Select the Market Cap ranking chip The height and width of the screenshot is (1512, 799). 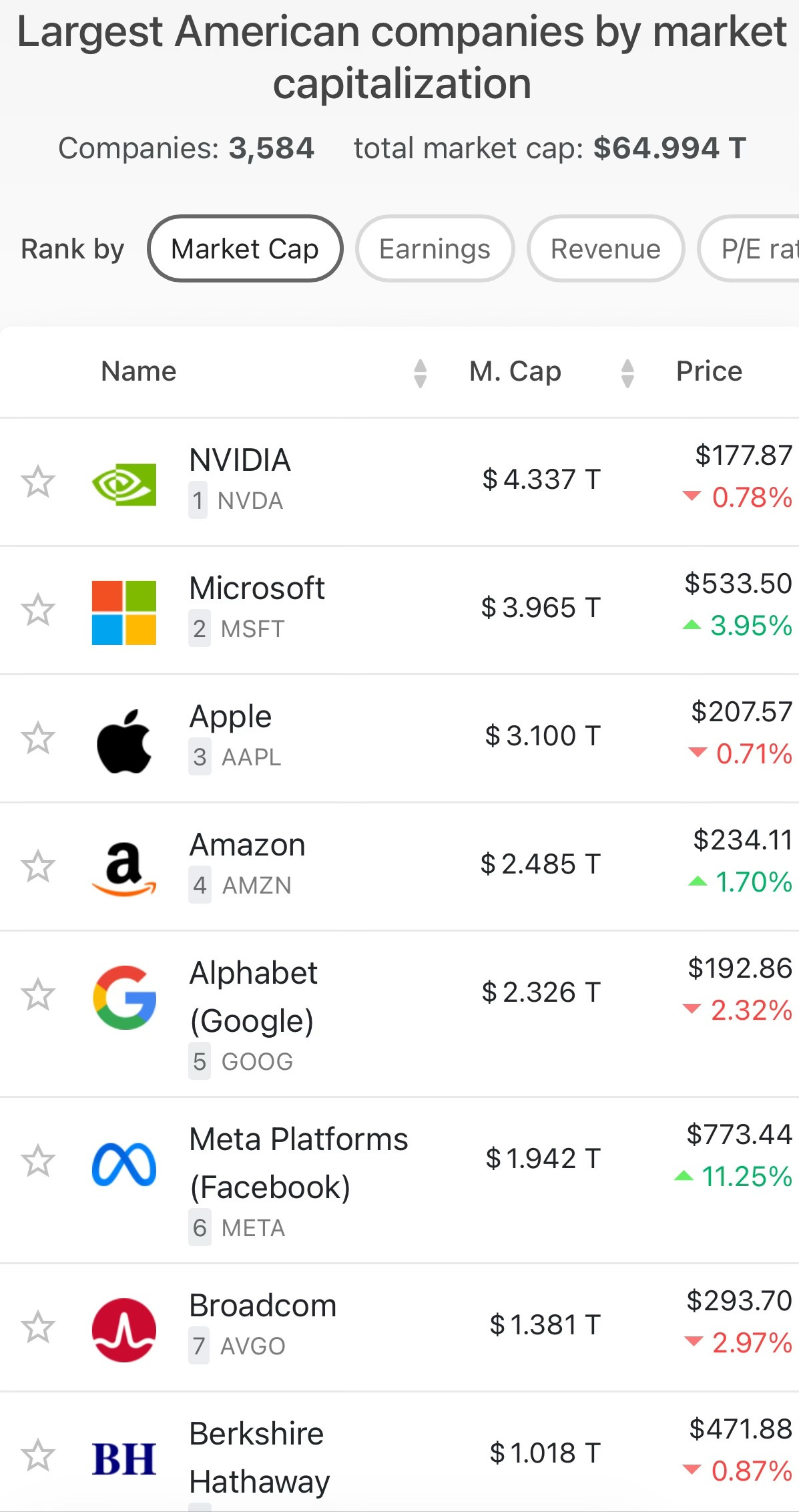pos(245,248)
